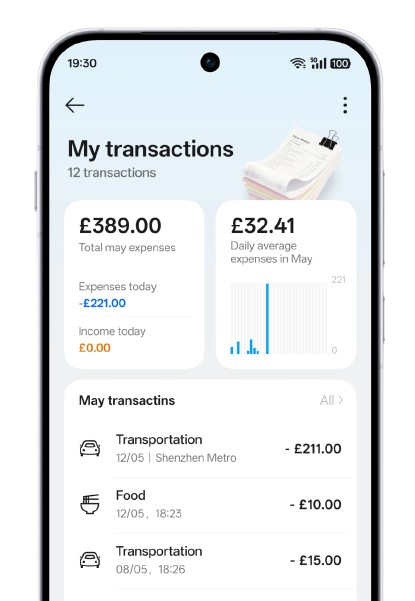Image resolution: width=415 pixels, height=601 pixels.
Task: Open the Shenzhen Metro transportation transaction
Action: (210, 448)
